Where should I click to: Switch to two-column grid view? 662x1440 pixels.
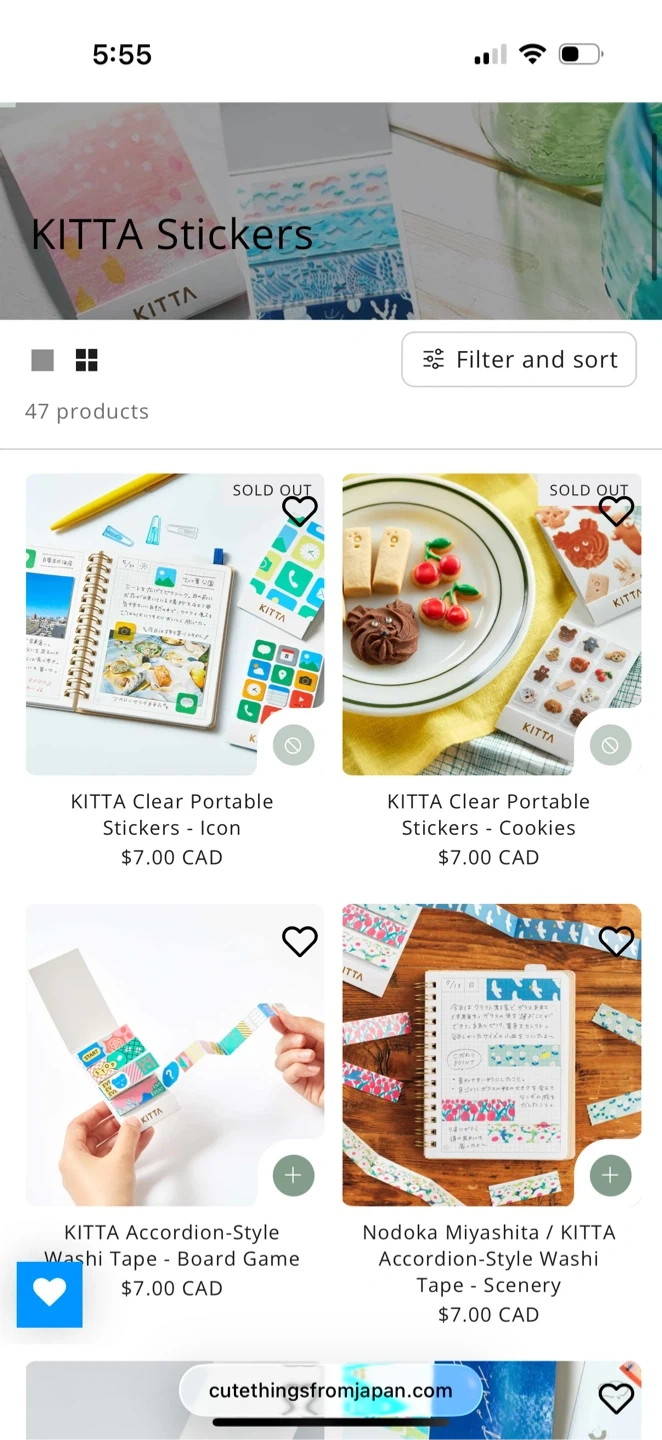(87, 360)
